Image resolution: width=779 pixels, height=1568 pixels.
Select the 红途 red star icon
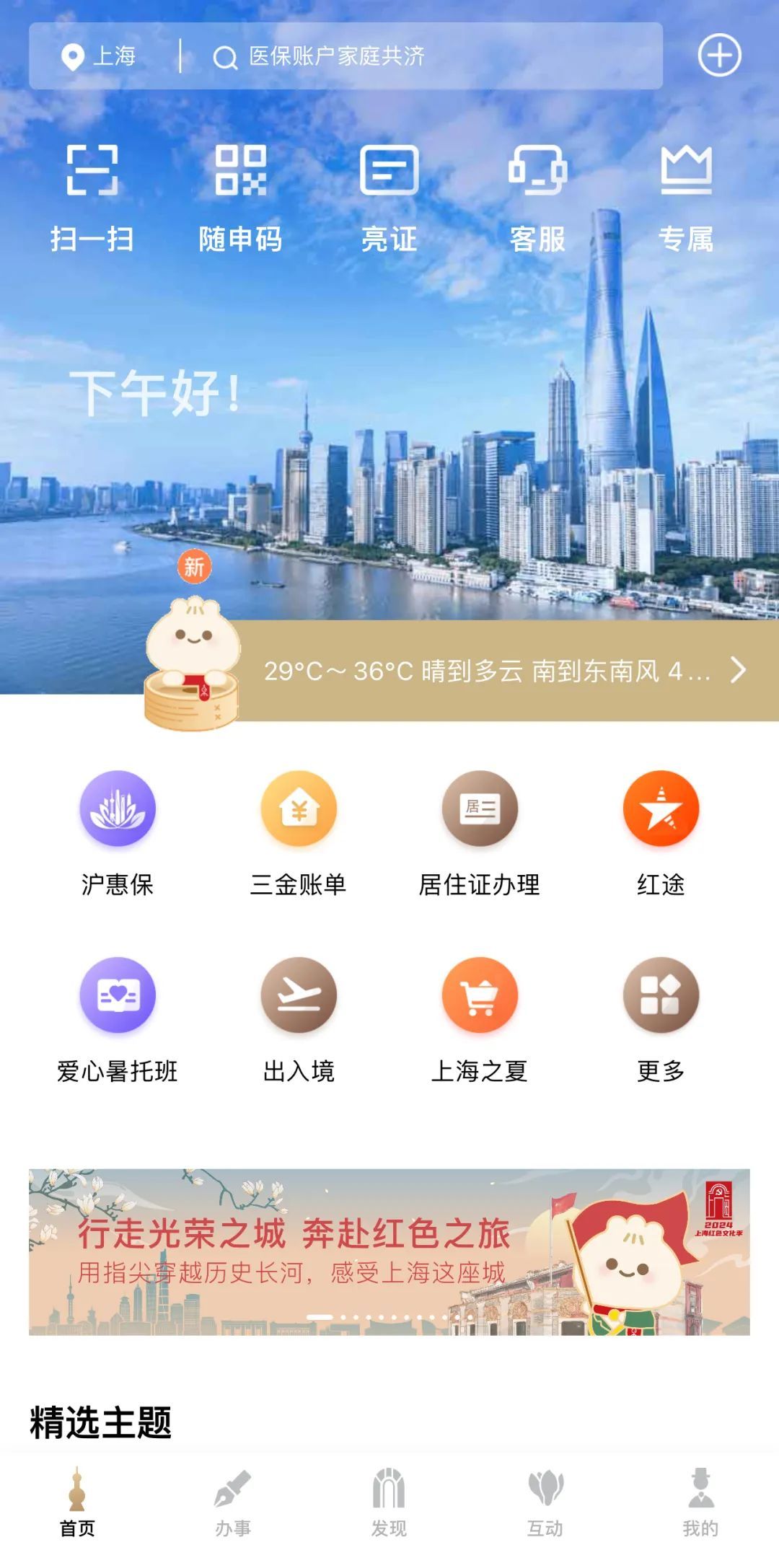coord(660,809)
